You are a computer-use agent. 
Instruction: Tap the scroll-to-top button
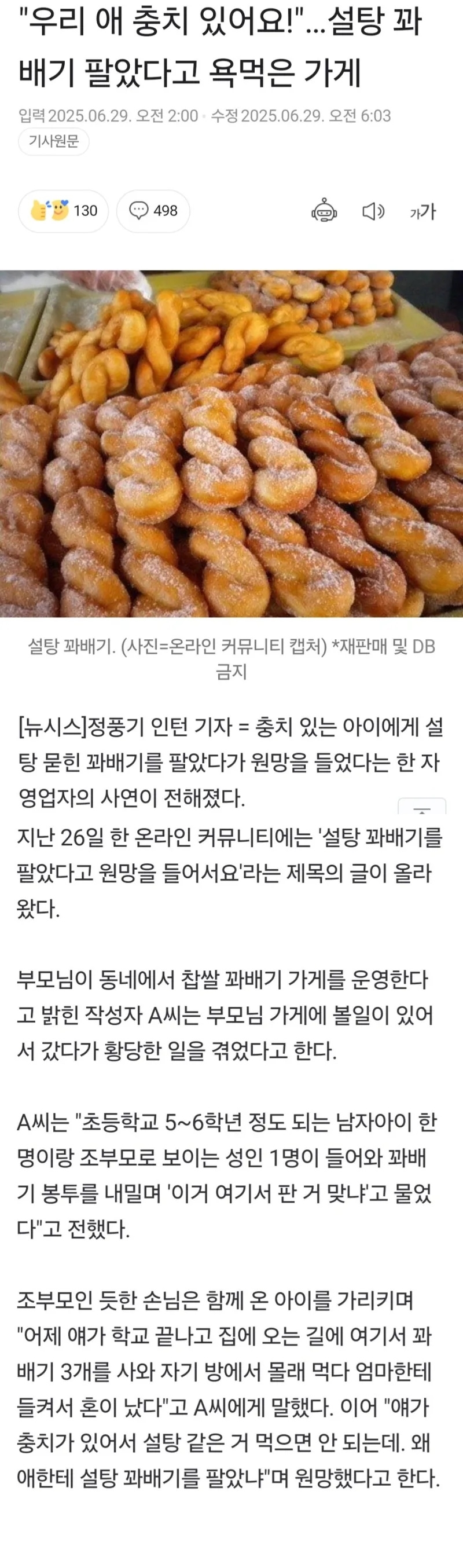coord(422,807)
